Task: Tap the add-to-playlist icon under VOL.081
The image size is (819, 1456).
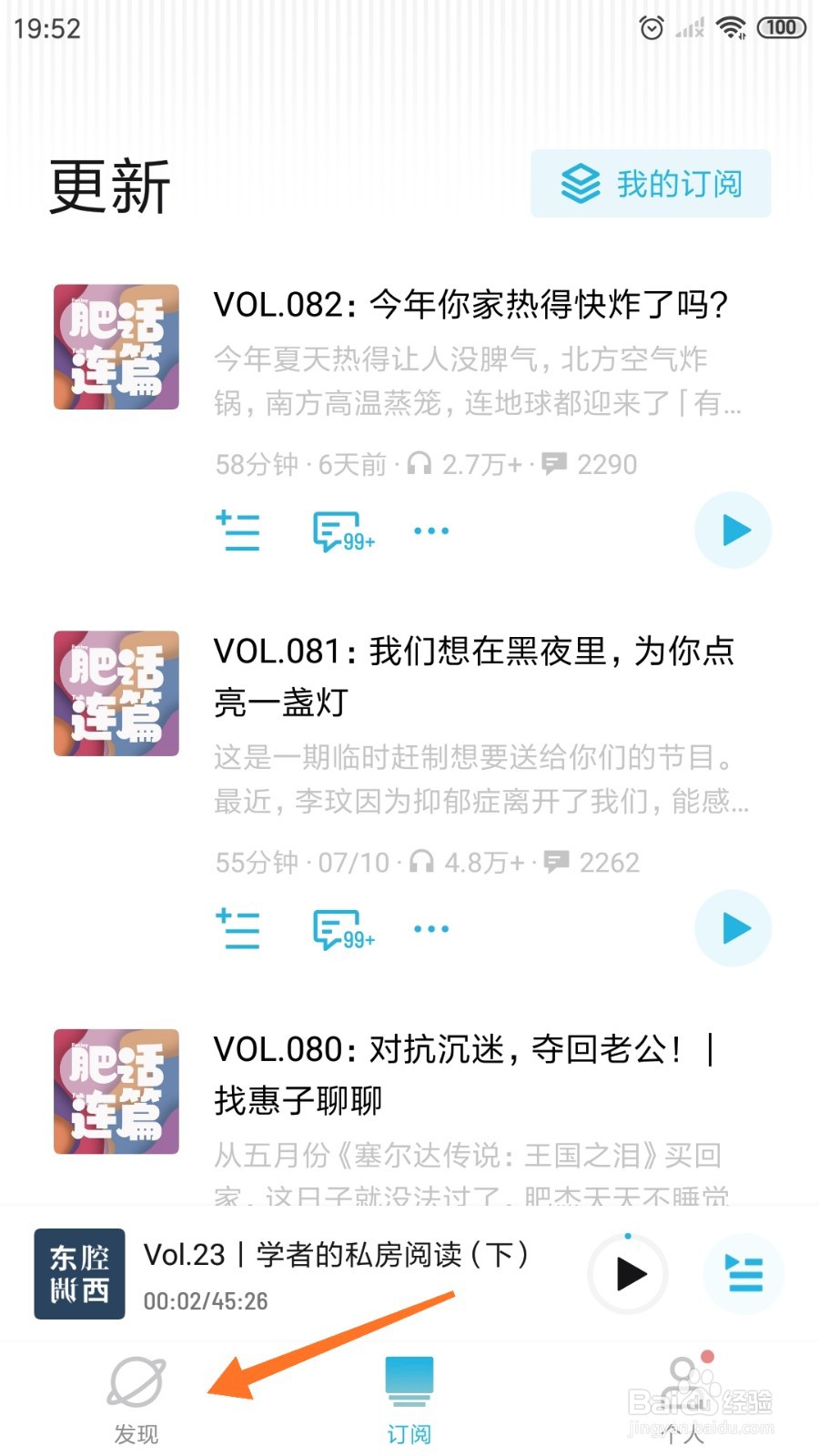Action: 238,928
